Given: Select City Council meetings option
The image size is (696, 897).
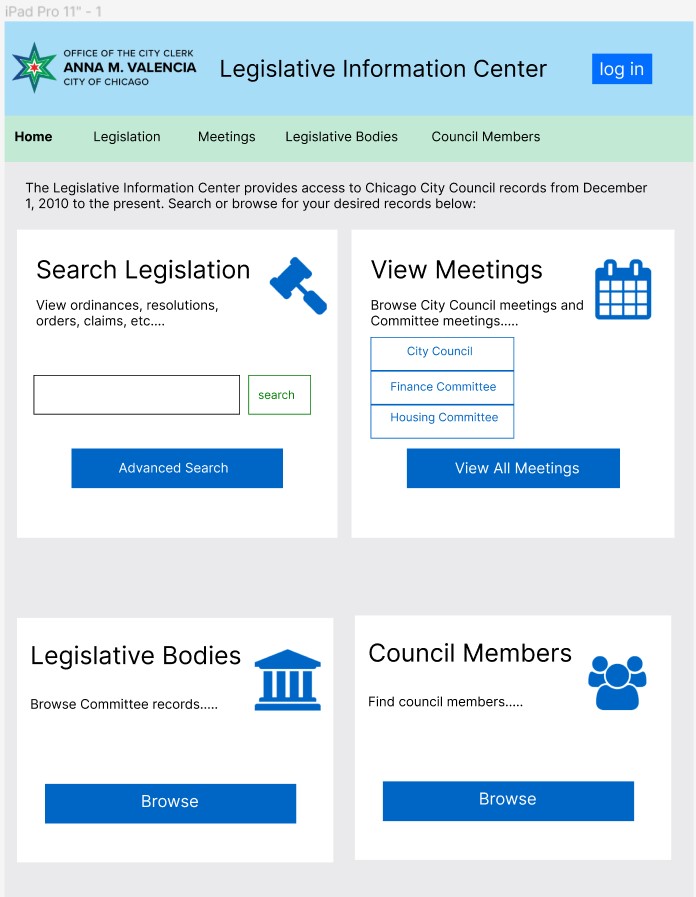Looking at the screenshot, I should click(442, 353).
